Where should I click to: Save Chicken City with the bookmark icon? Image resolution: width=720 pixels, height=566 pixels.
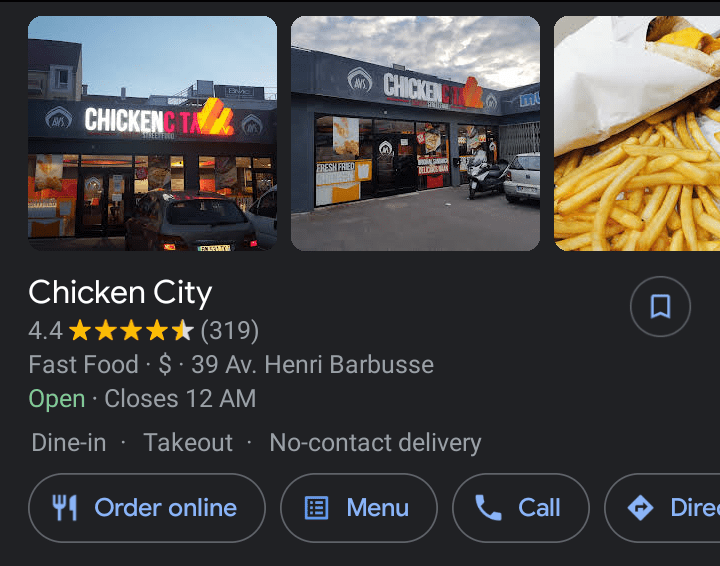tap(660, 306)
